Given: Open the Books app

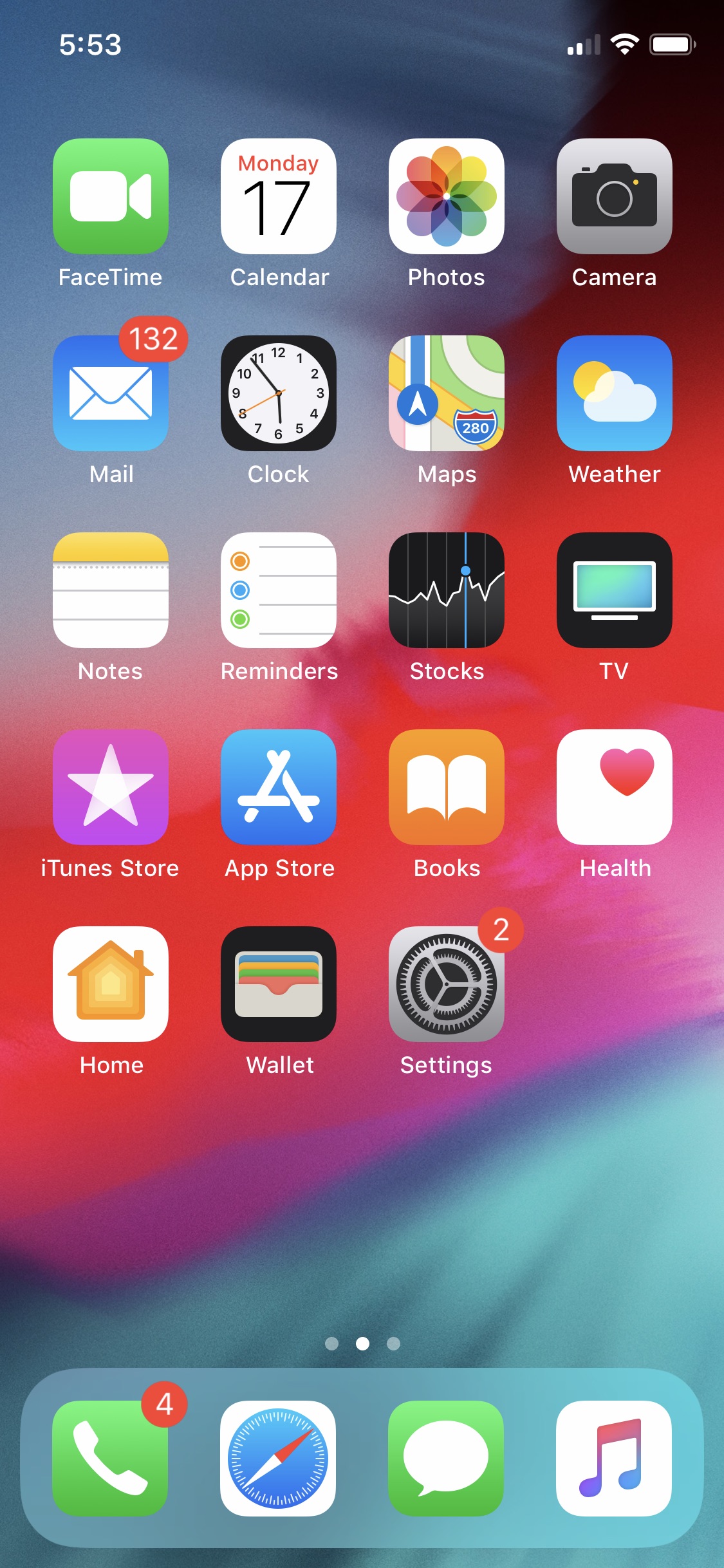Looking at the screenshot, I should (447, 787).
